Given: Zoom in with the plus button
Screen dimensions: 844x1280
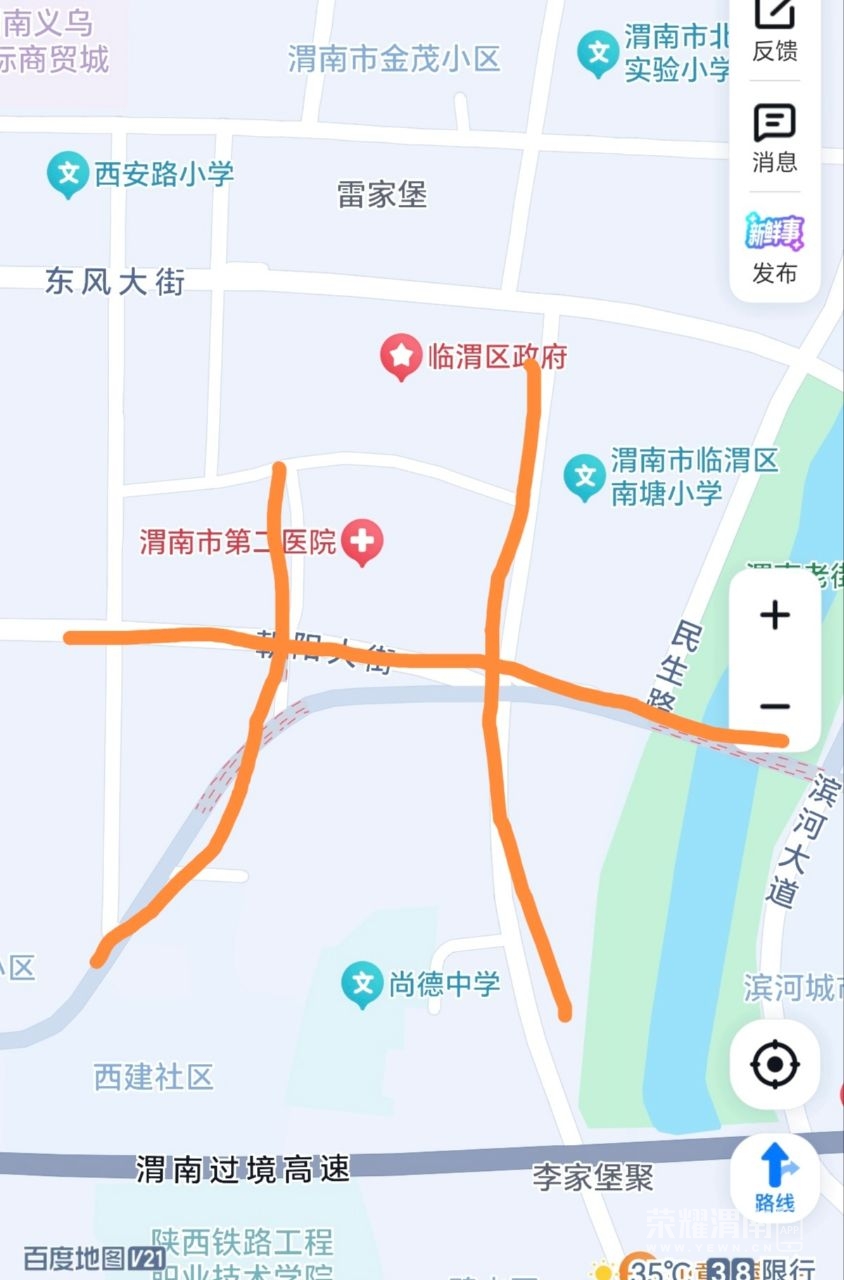Looking at the screenshot, I should click(x=775, y=615).
